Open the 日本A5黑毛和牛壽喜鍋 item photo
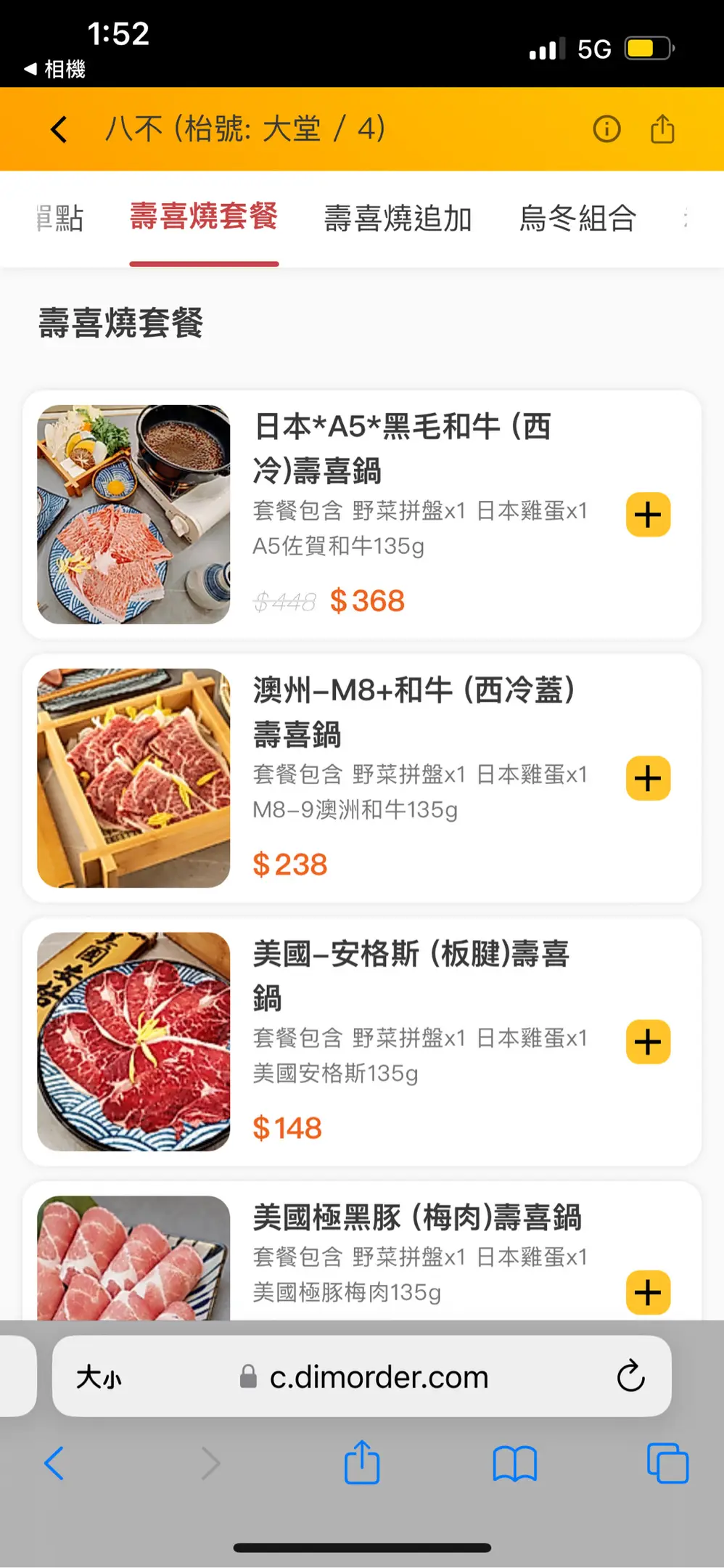 [x=133, y=514]
